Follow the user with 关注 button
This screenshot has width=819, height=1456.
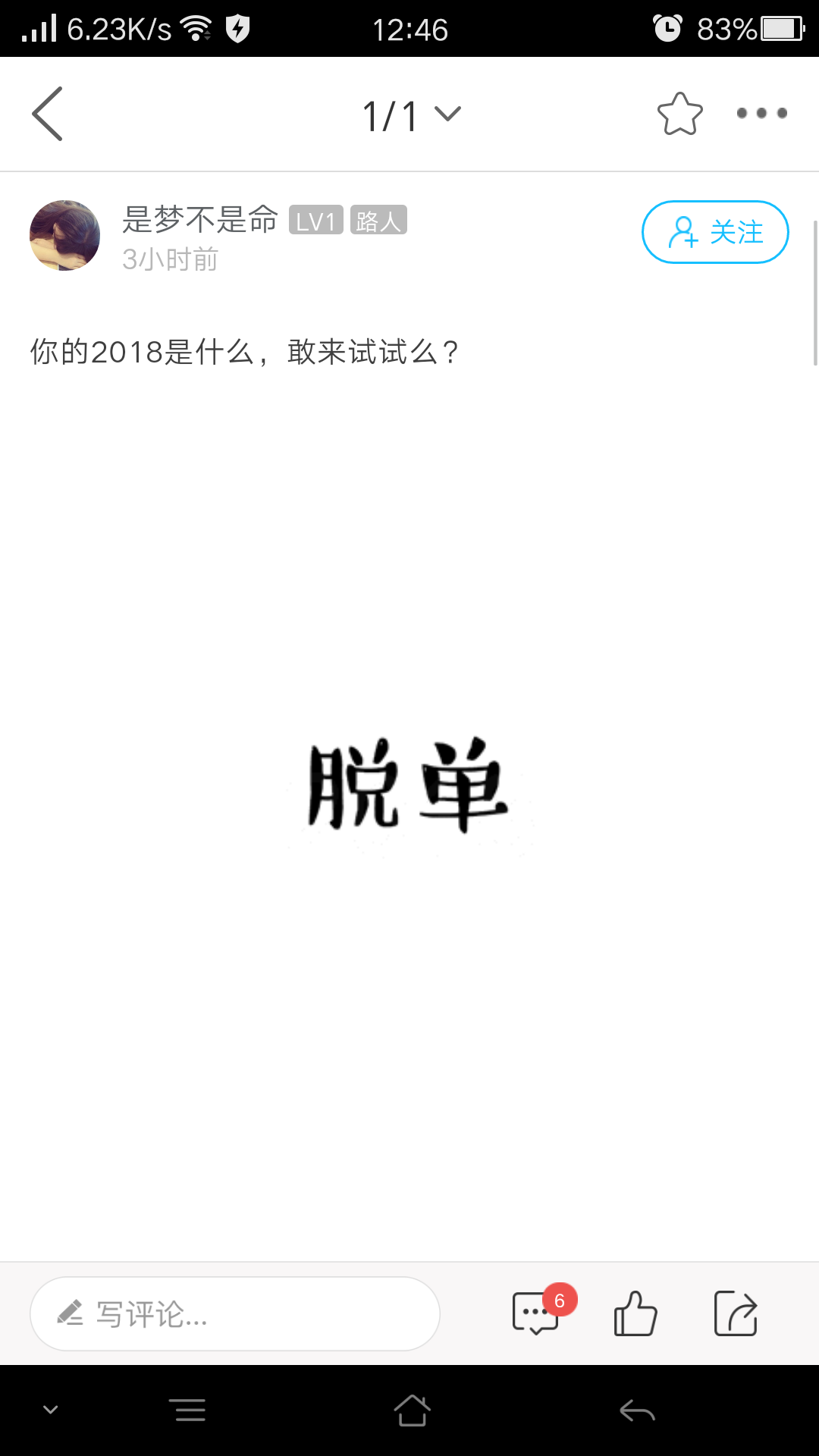(x=714, y=232)
